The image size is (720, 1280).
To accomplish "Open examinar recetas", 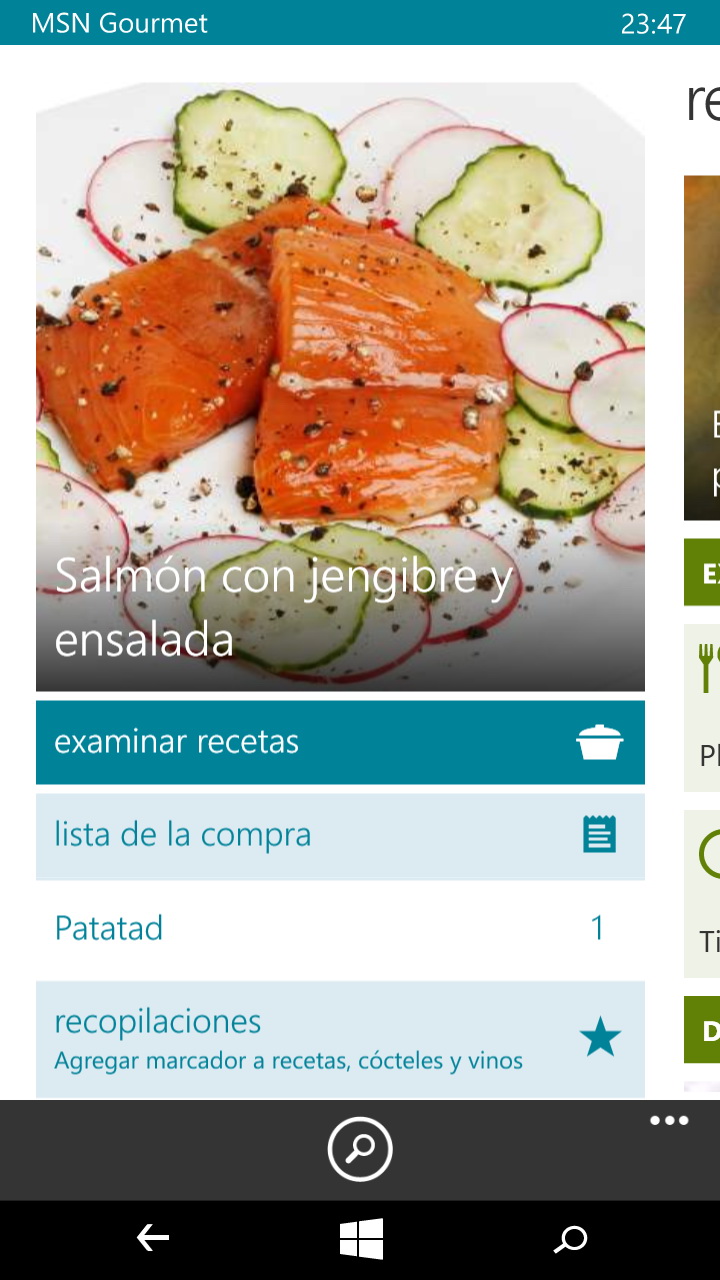I will coord(340,742).
